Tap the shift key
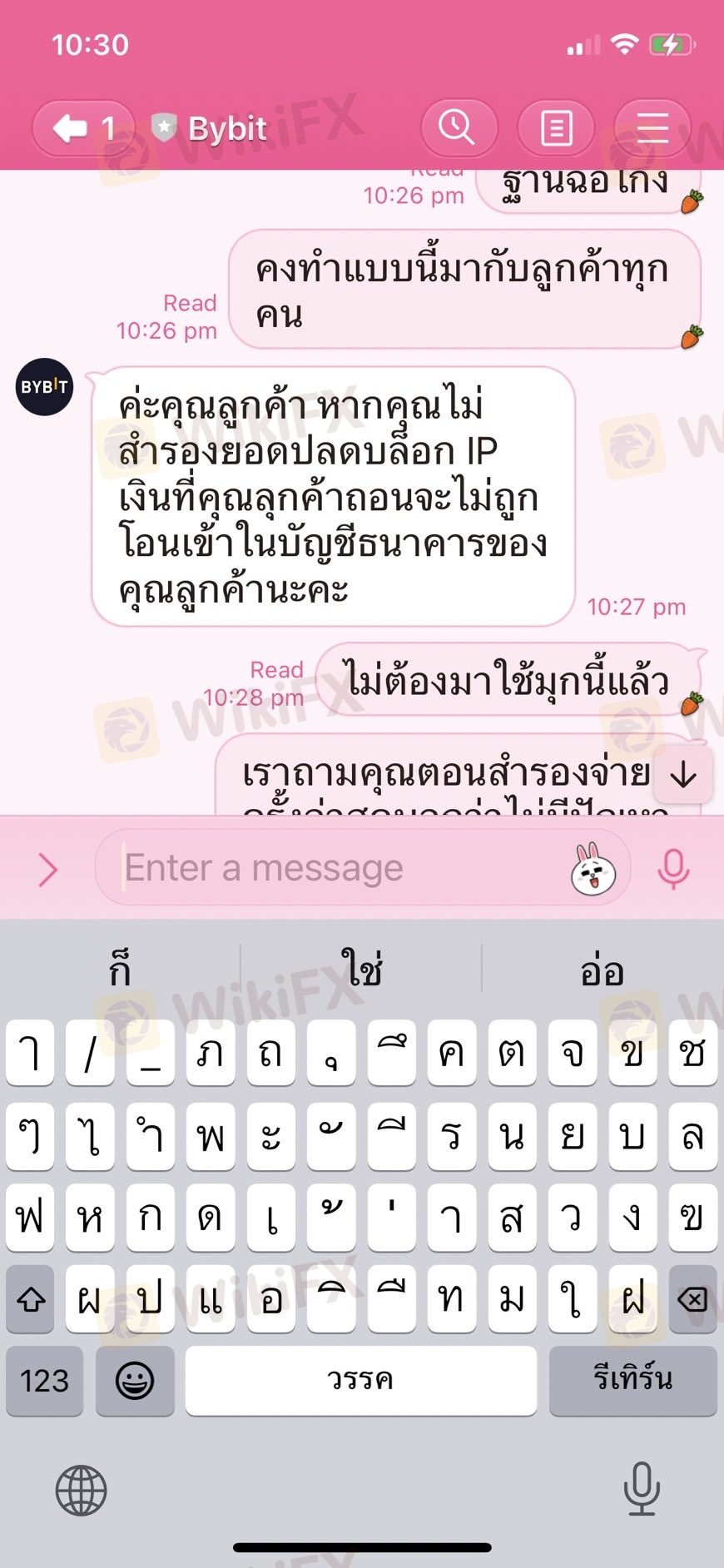 (x=31, y=1298)
